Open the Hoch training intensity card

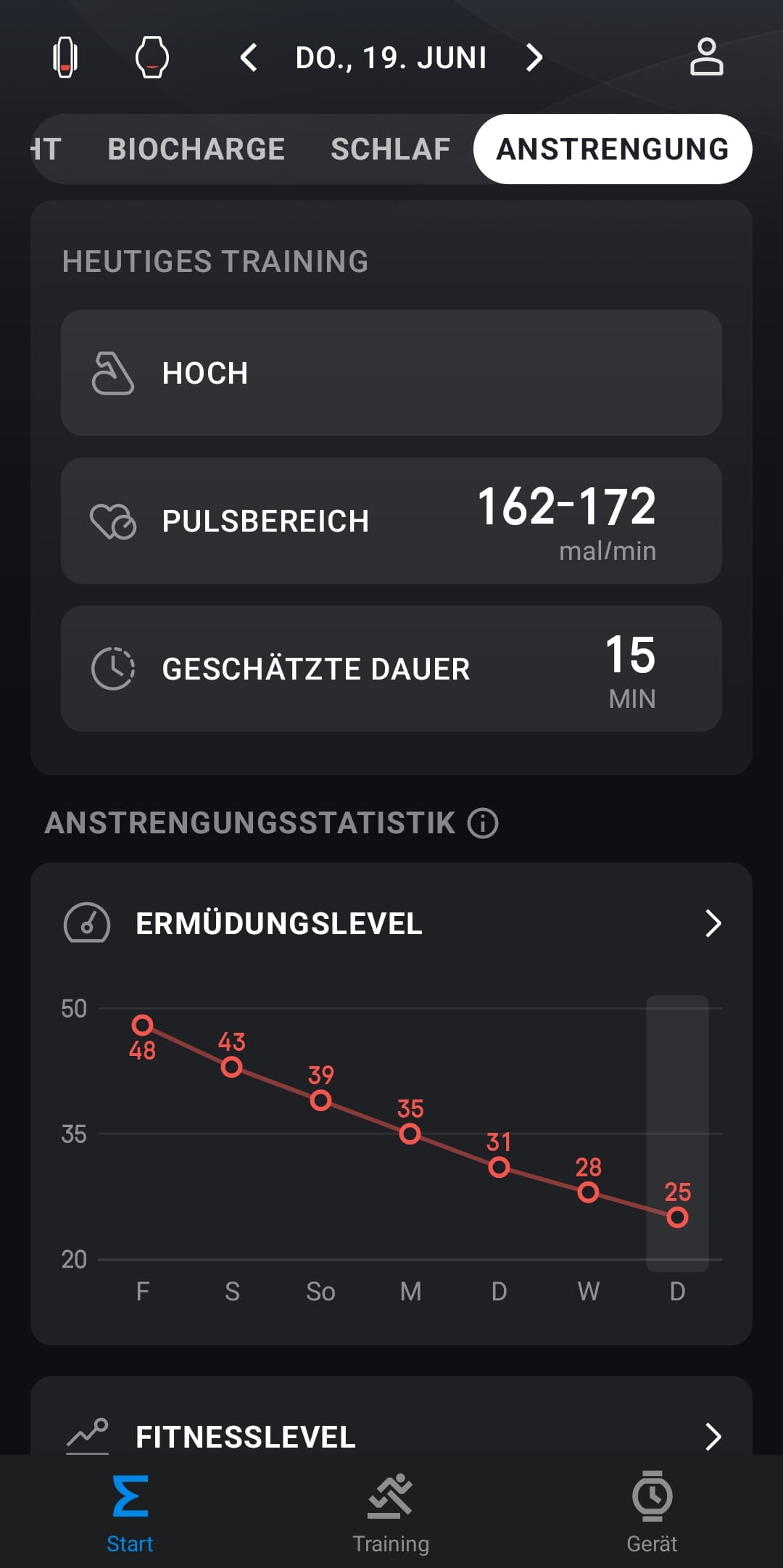pyautogui.click(x=391, y=373)
